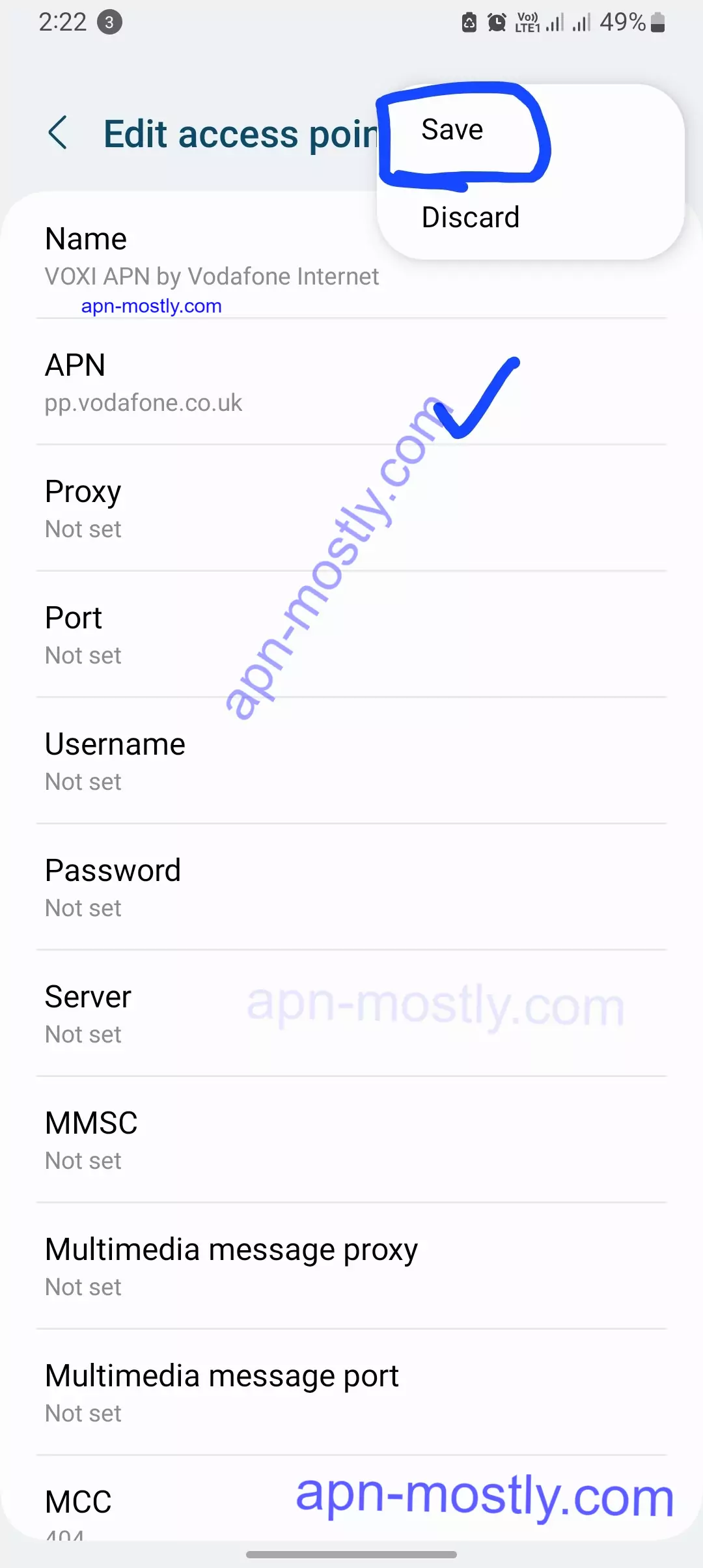Tap the back arrow
Screen dimensions: 703x1568
(x=58, y=133)
